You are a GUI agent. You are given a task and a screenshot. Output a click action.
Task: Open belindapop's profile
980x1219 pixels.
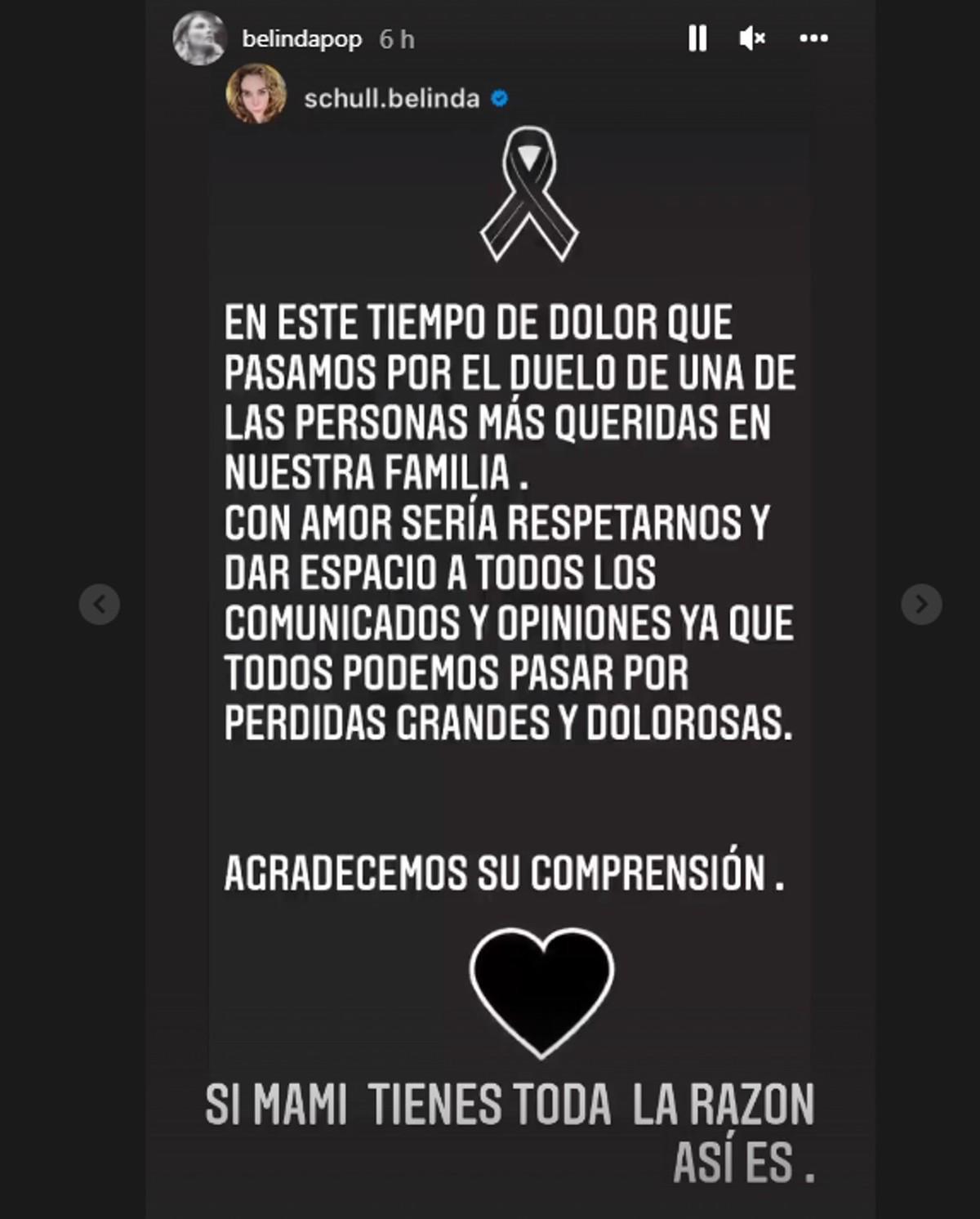[301, 39]
